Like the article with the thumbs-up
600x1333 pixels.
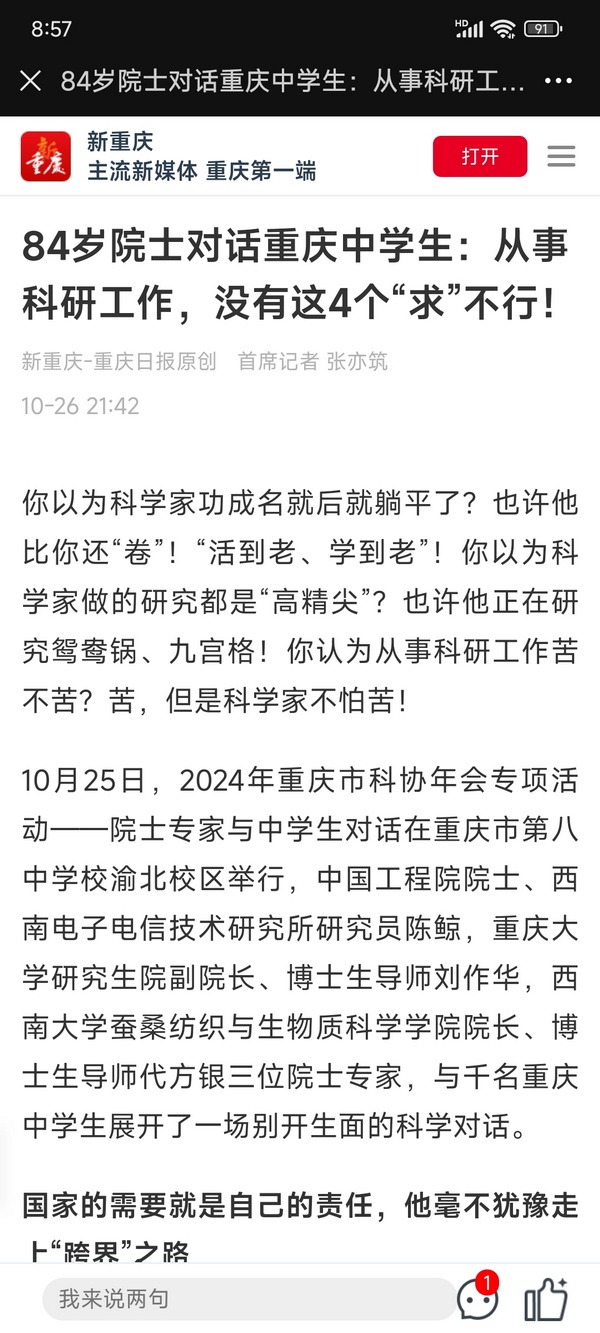pyautogui.click(x=546, y=1299)
